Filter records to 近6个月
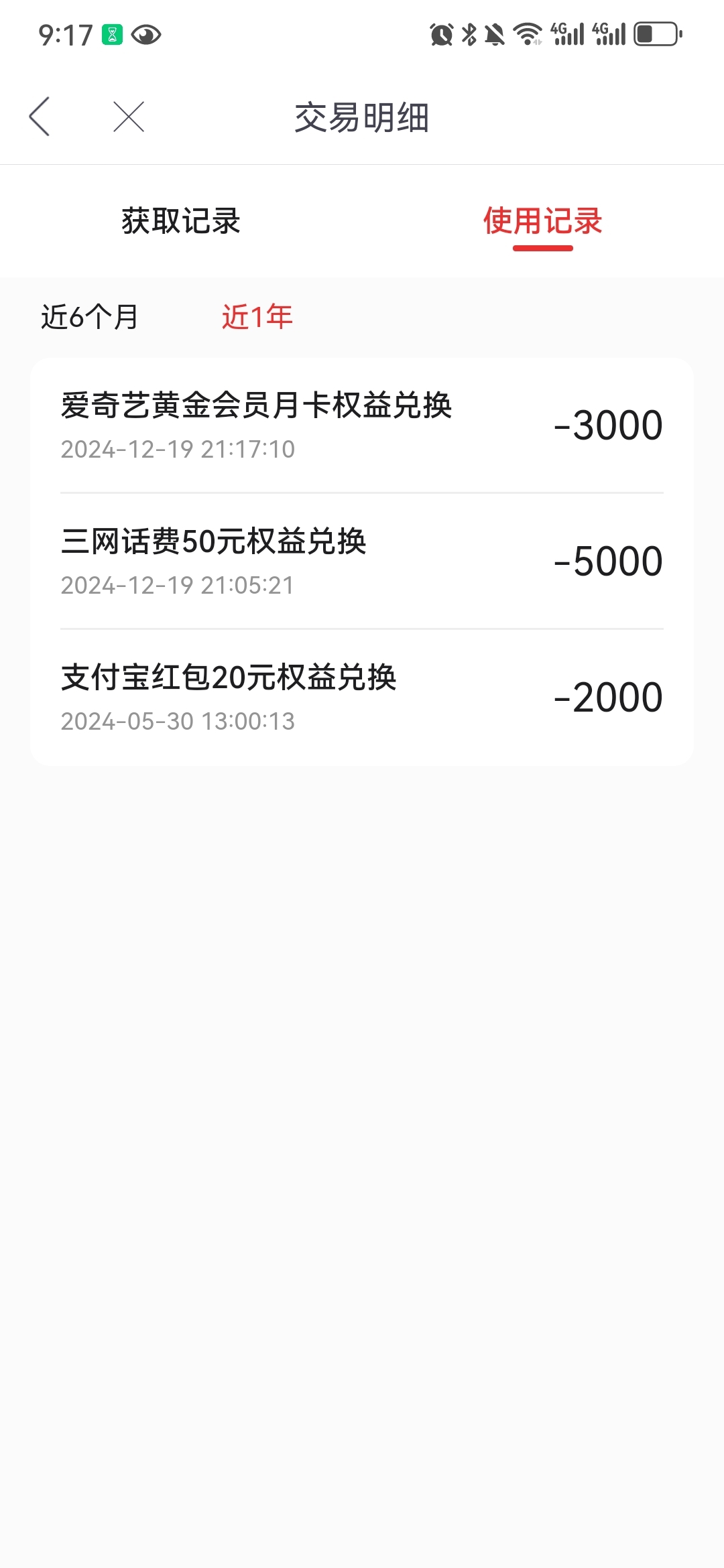 [90, 317]
